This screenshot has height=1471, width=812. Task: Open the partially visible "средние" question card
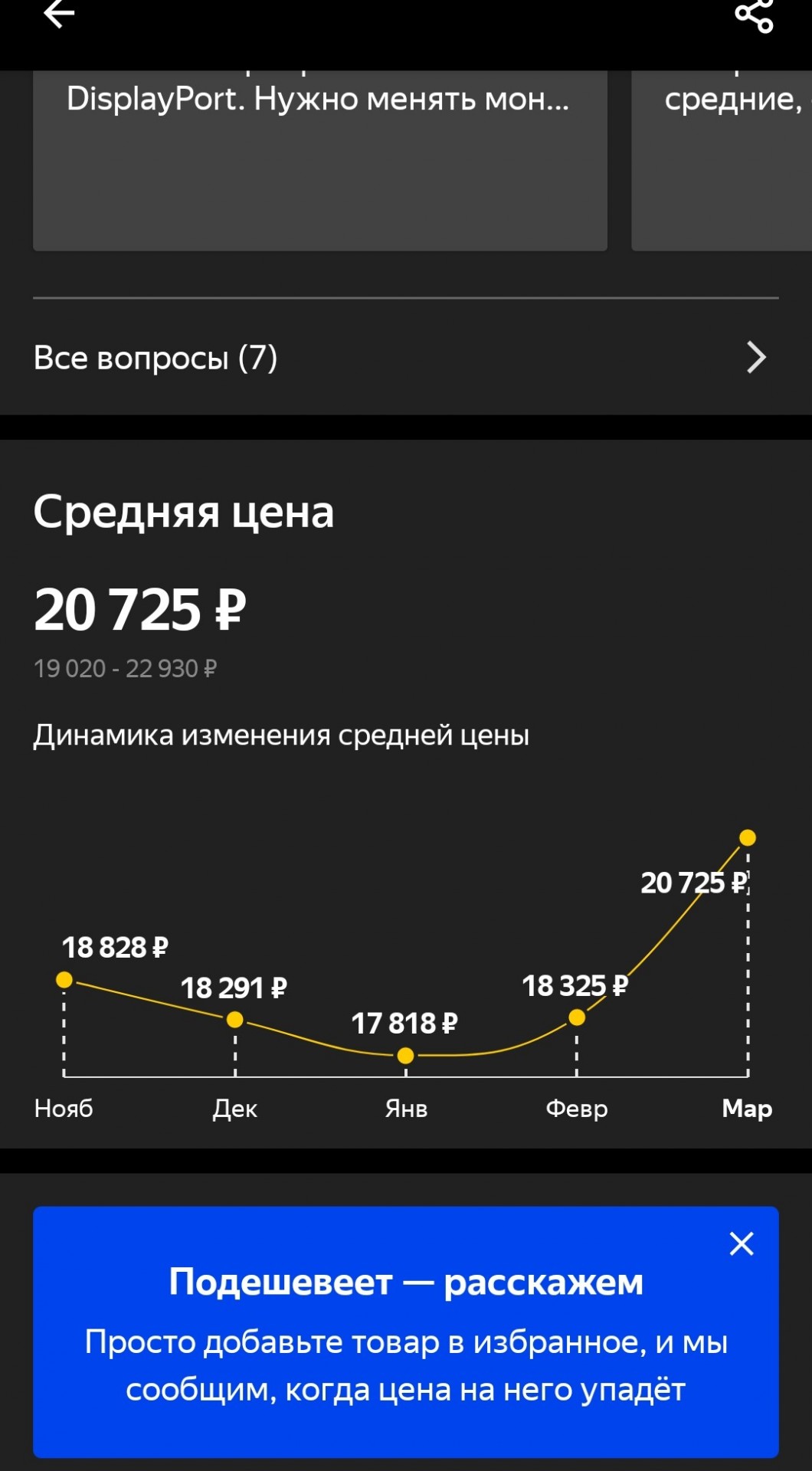pyautogui.click(x=722, y=161)
